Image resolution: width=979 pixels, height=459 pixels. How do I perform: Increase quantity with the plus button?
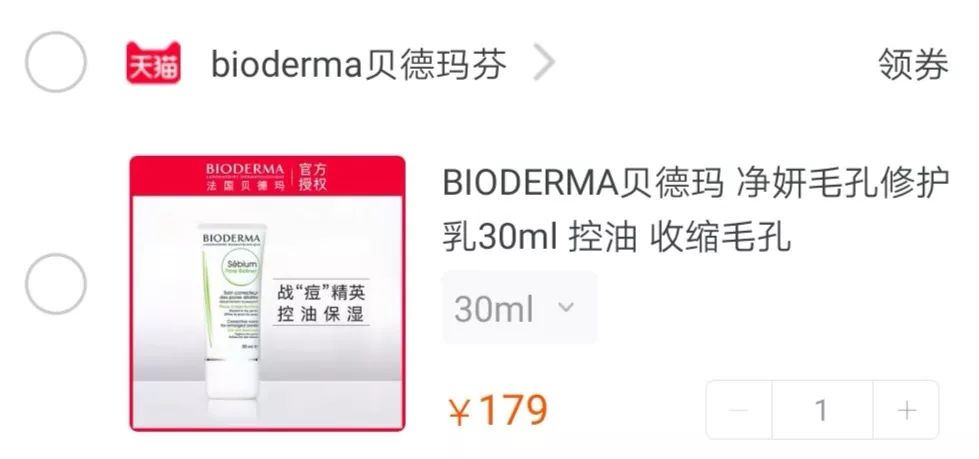906,410
